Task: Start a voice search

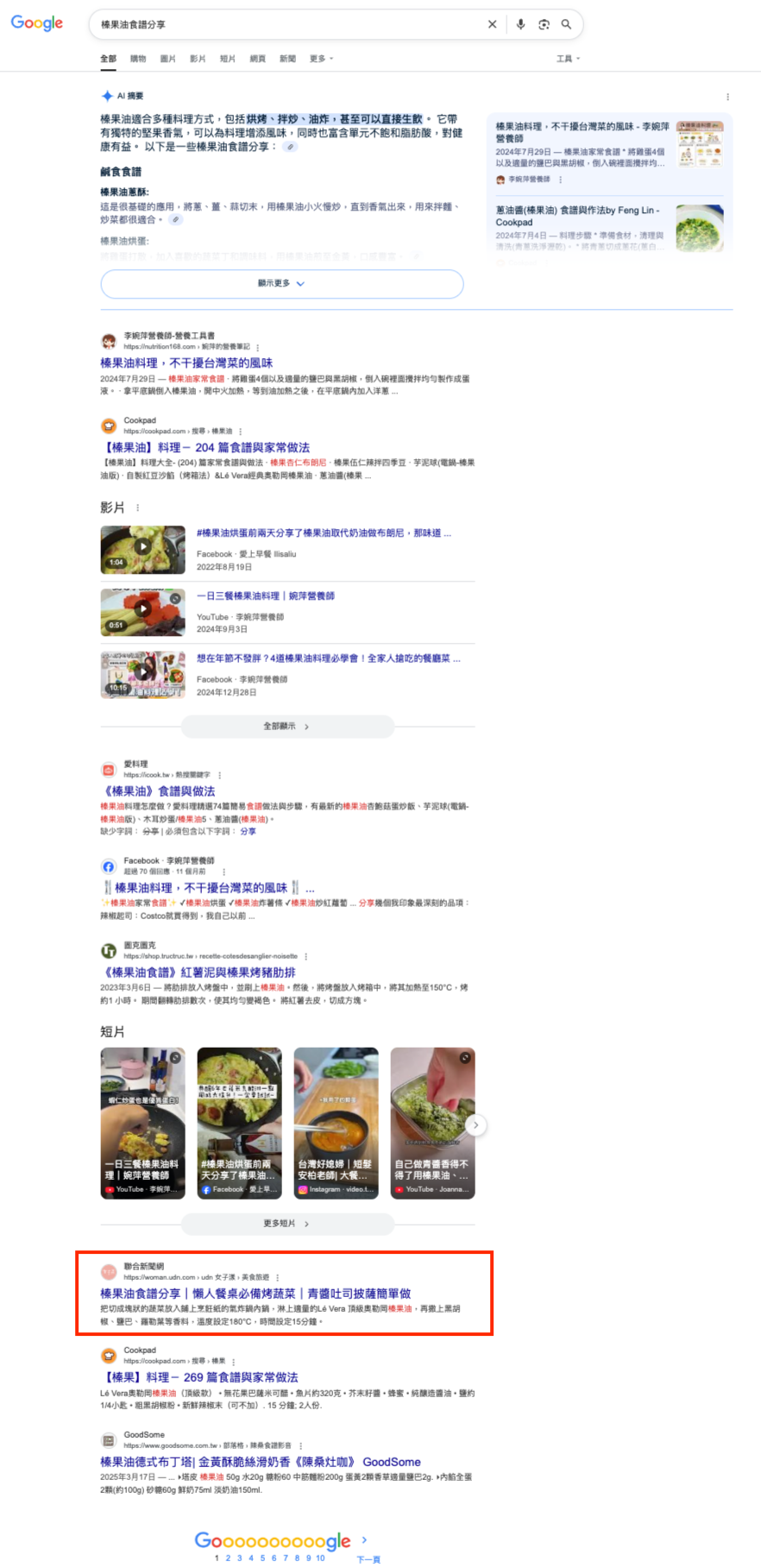Action: (x=520, y=24)
